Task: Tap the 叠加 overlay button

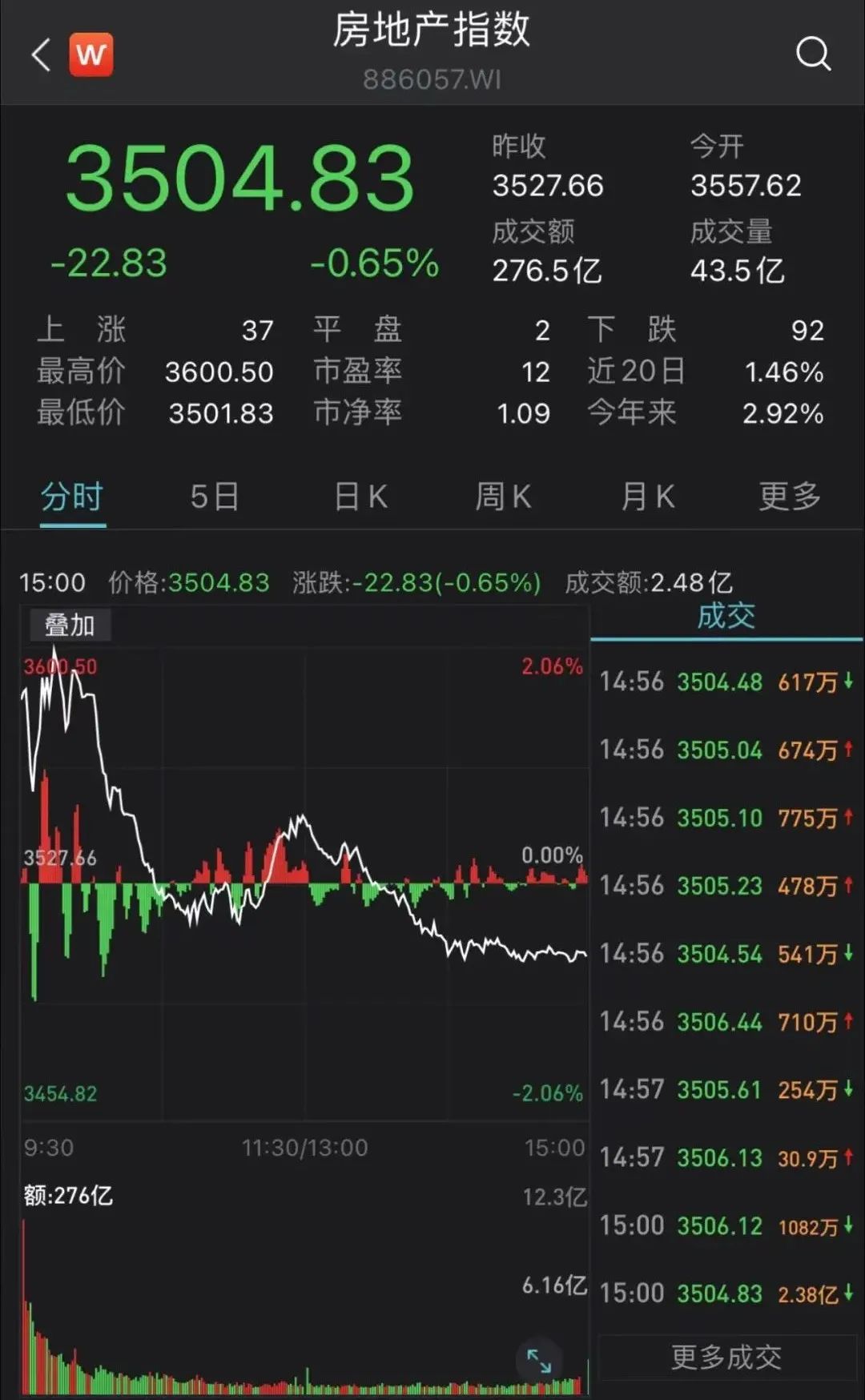Action: coord(70,625)
